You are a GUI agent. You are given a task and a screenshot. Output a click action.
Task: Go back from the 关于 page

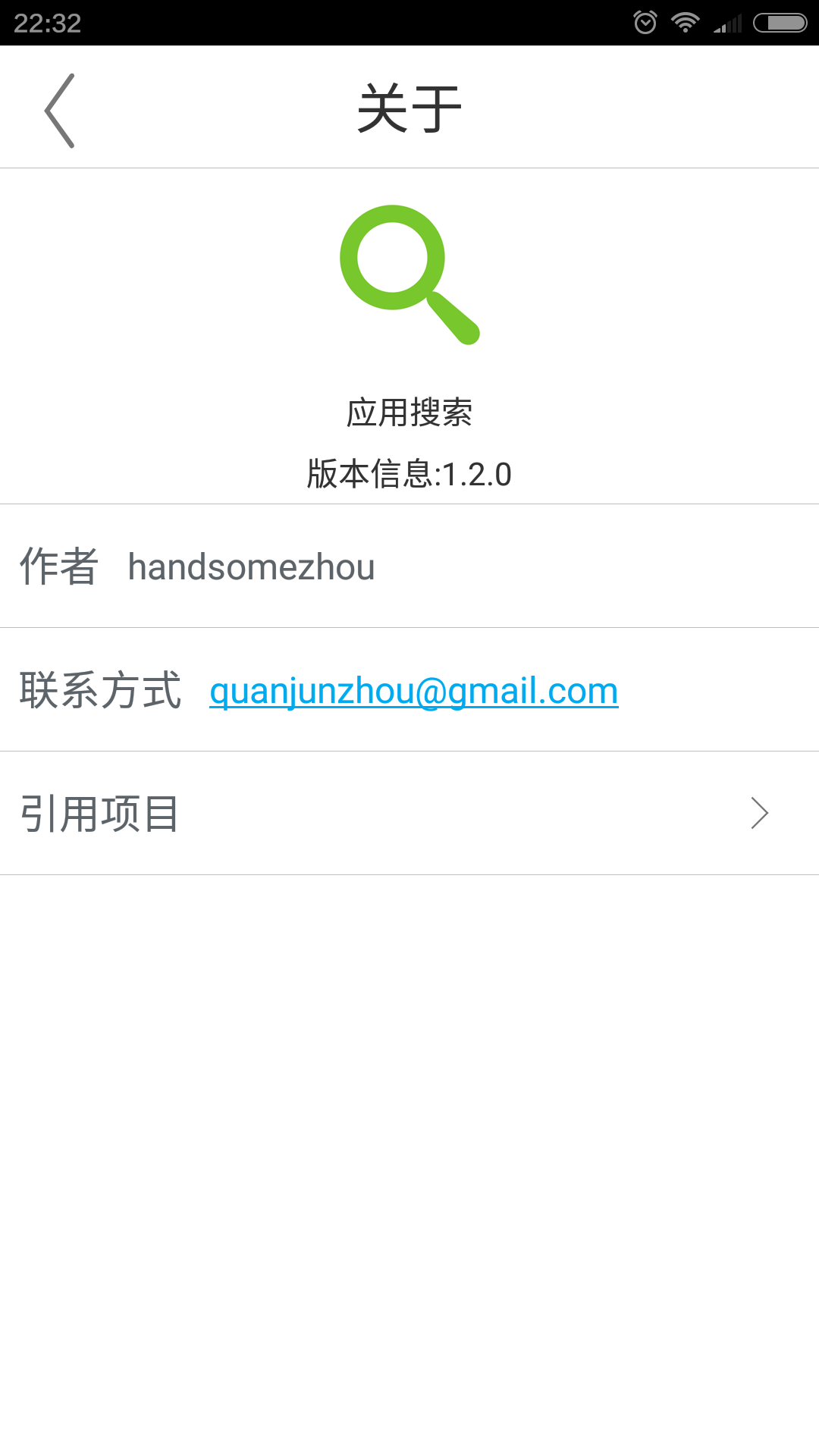click(x=59, y=111)
